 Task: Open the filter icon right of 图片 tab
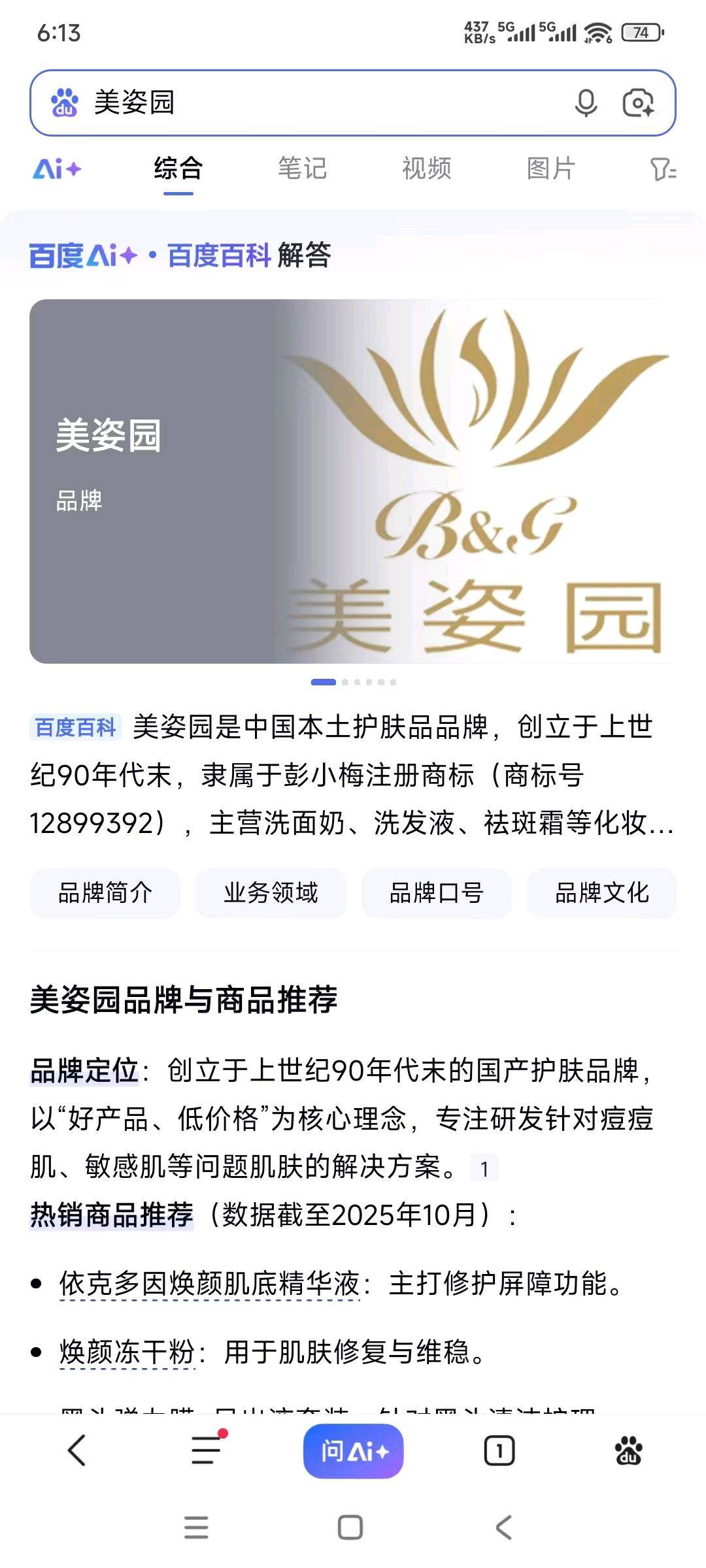point(665,169)
